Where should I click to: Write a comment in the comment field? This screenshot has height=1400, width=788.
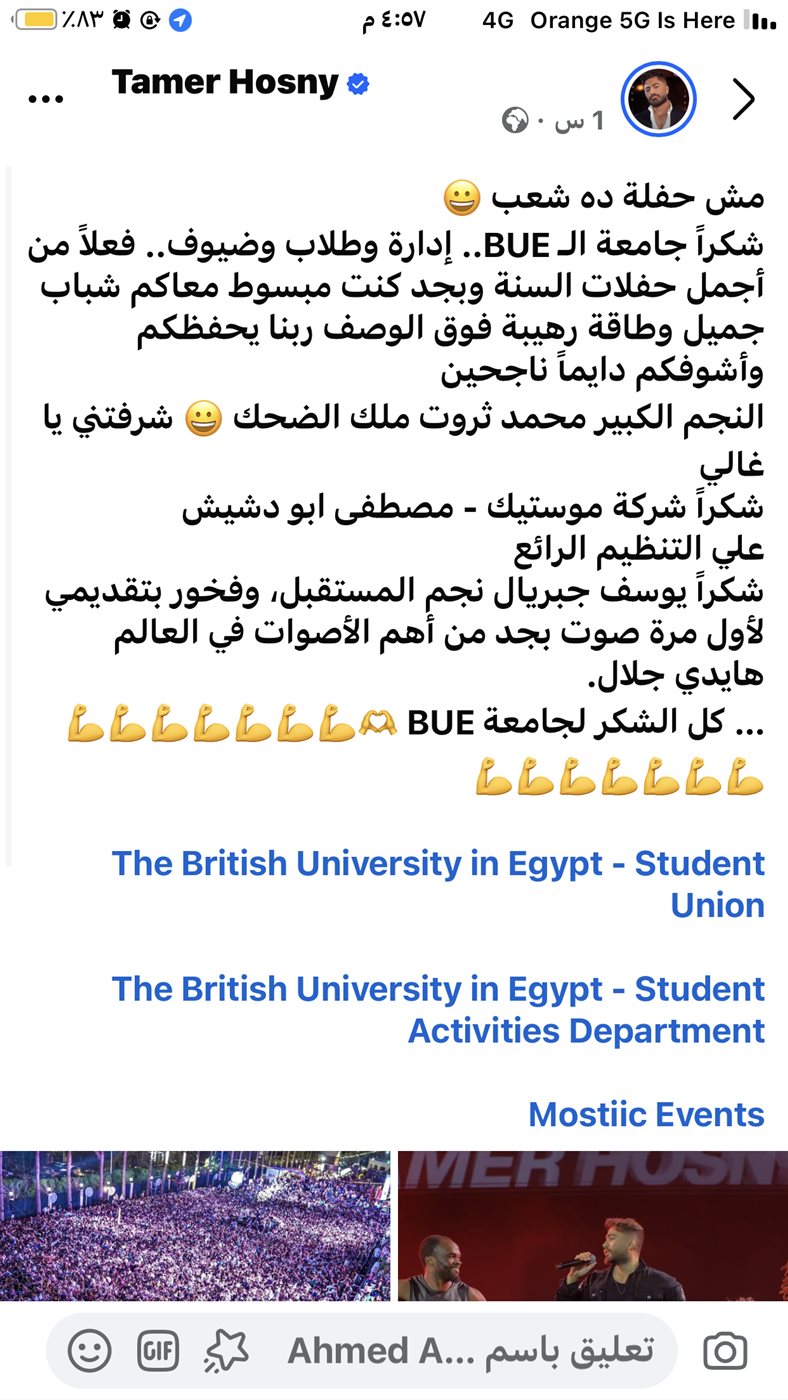[x=470, y=1352]
